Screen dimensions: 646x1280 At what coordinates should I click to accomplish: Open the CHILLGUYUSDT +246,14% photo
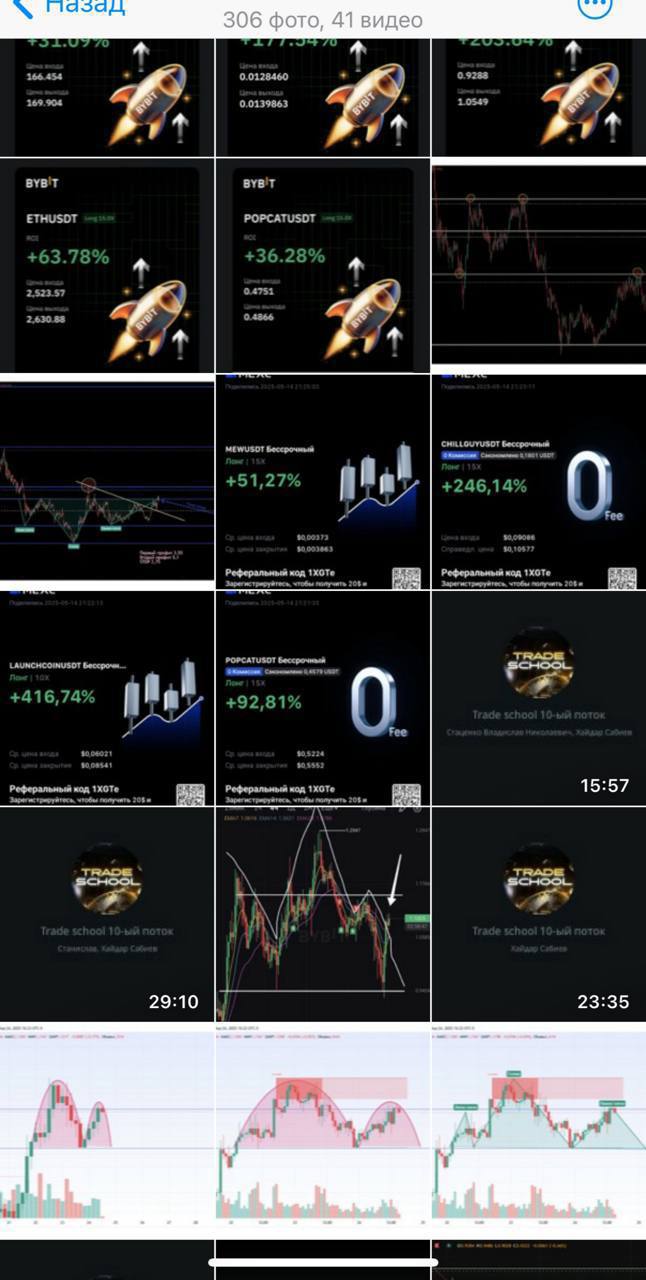[538, 482]
